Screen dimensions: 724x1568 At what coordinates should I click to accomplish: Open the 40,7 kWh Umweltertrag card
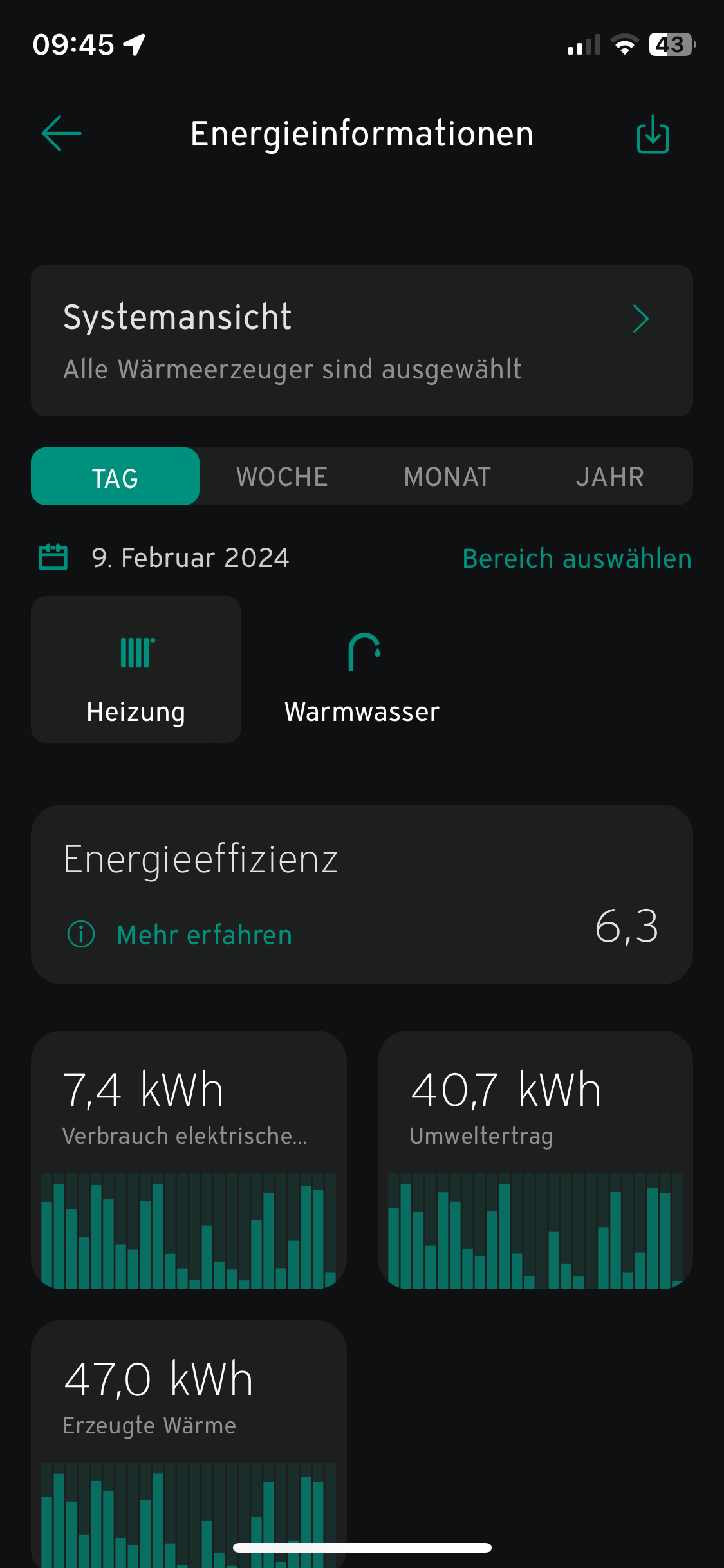coord(535,1160)
